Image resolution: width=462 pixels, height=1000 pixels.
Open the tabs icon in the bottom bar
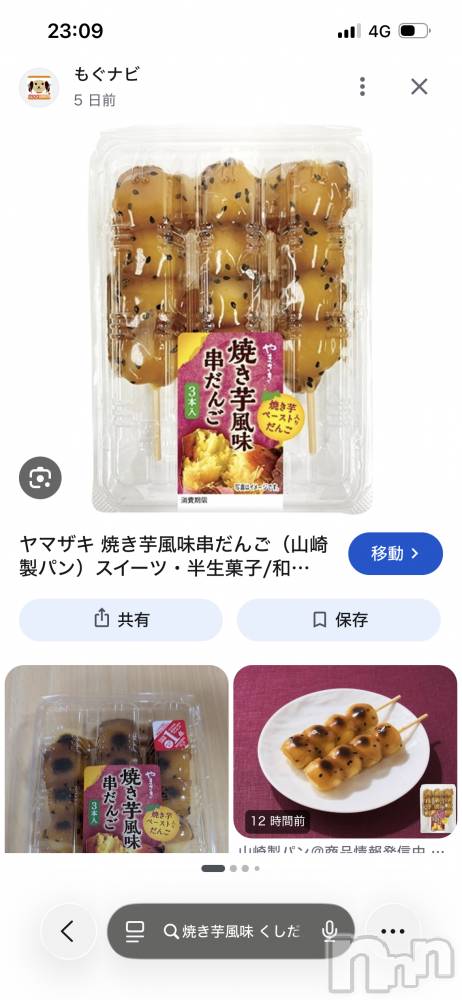(x=135, y=931)
